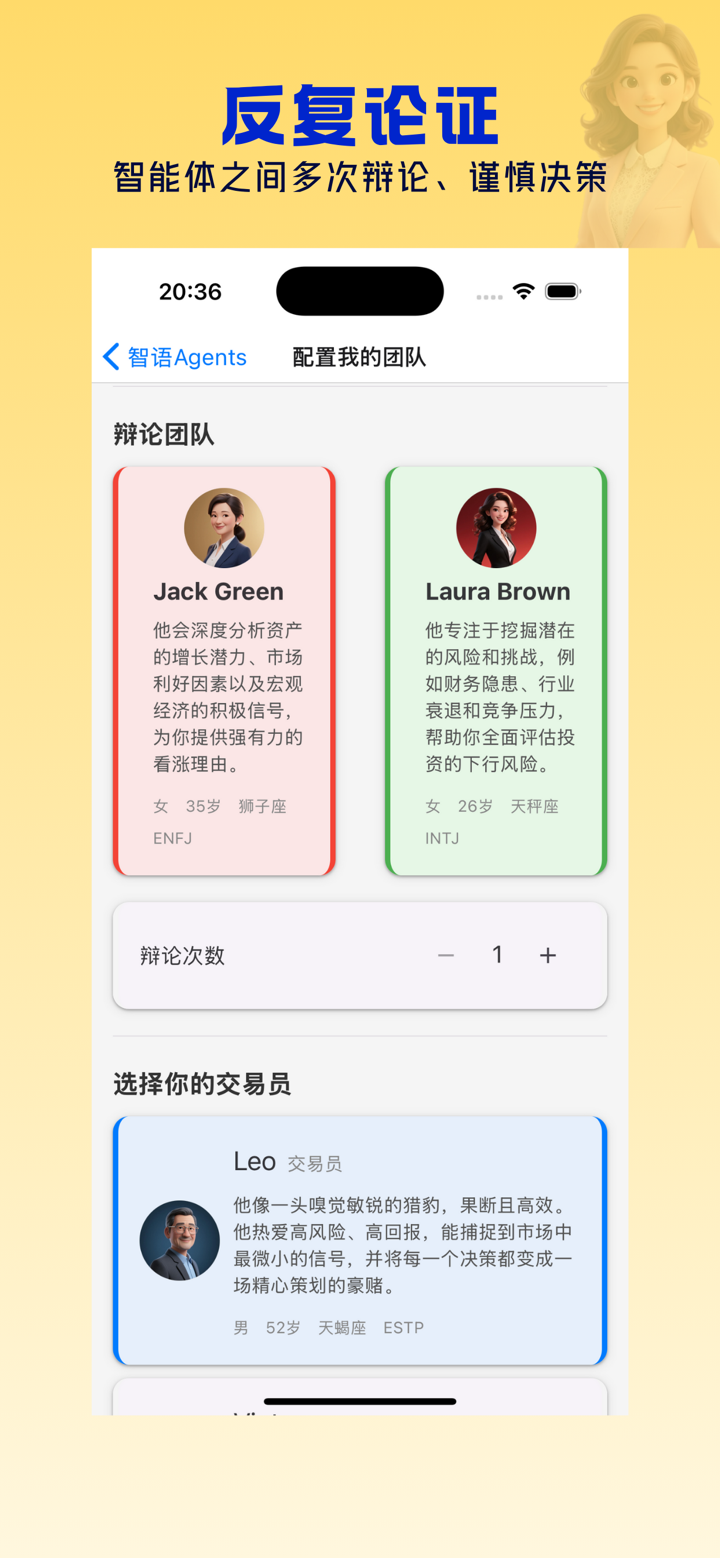
Task: Tap the cellular signal dots indicator
Action: pyautogui.click(x=488, y=293)
